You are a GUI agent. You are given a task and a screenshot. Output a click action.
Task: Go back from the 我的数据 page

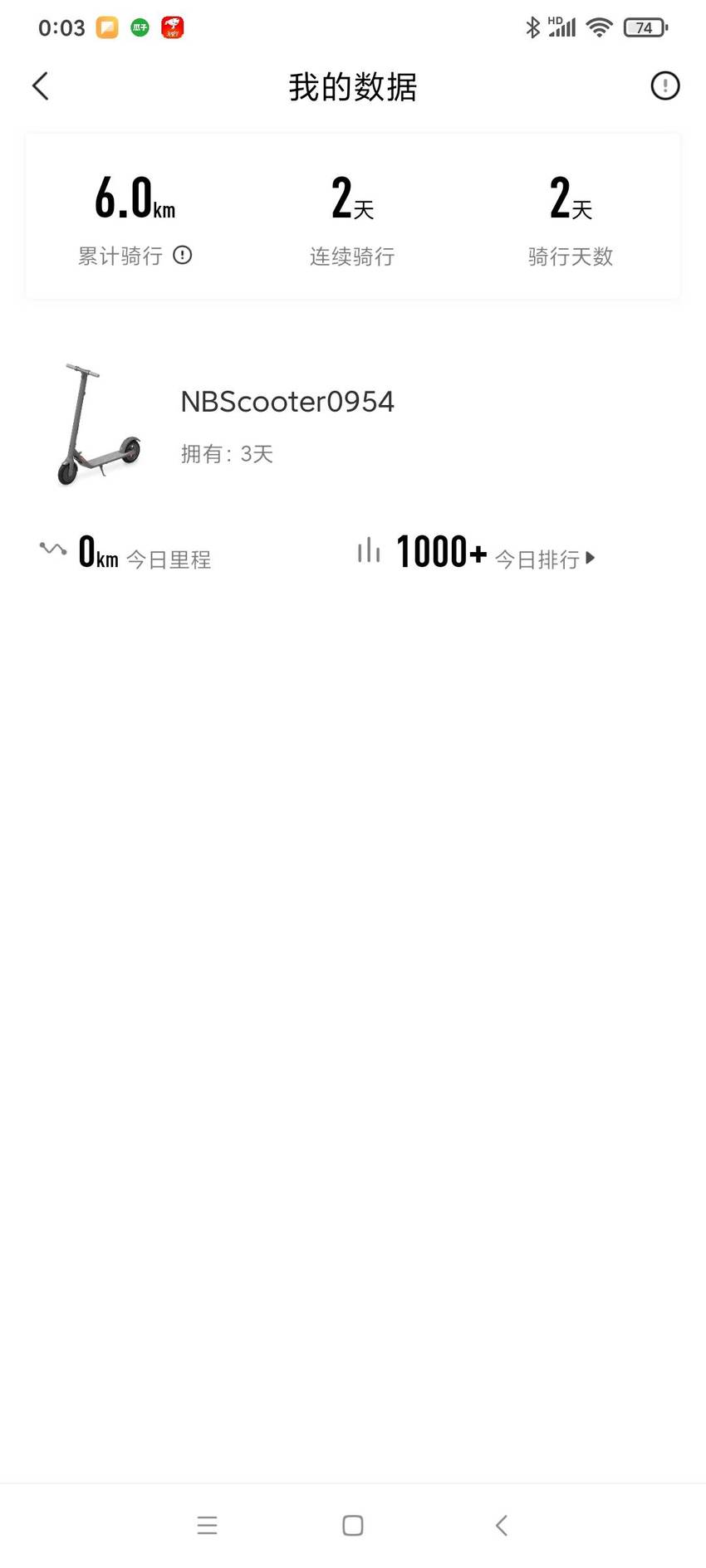(41, 85)
